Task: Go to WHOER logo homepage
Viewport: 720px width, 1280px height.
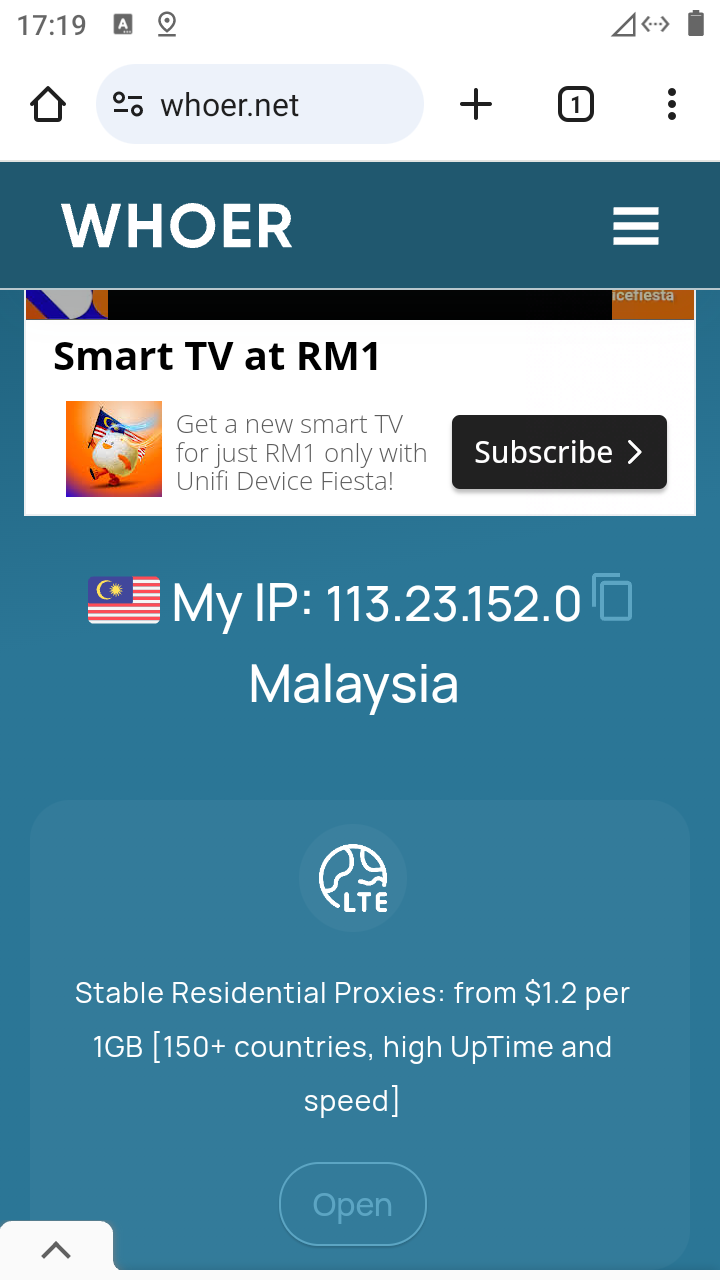Action: (177, 226)
